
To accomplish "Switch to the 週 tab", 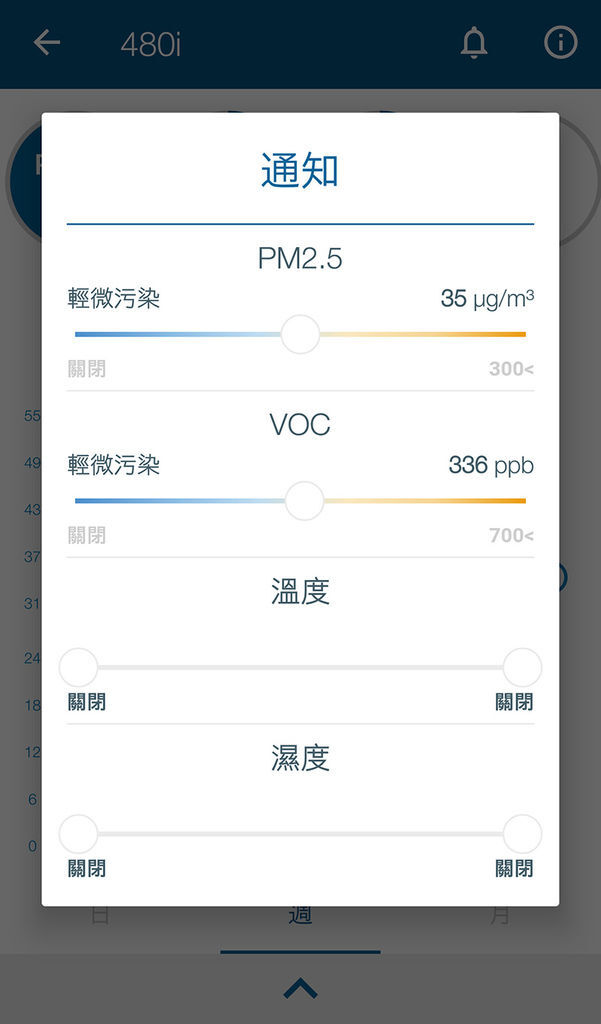I will pos(300,915).
